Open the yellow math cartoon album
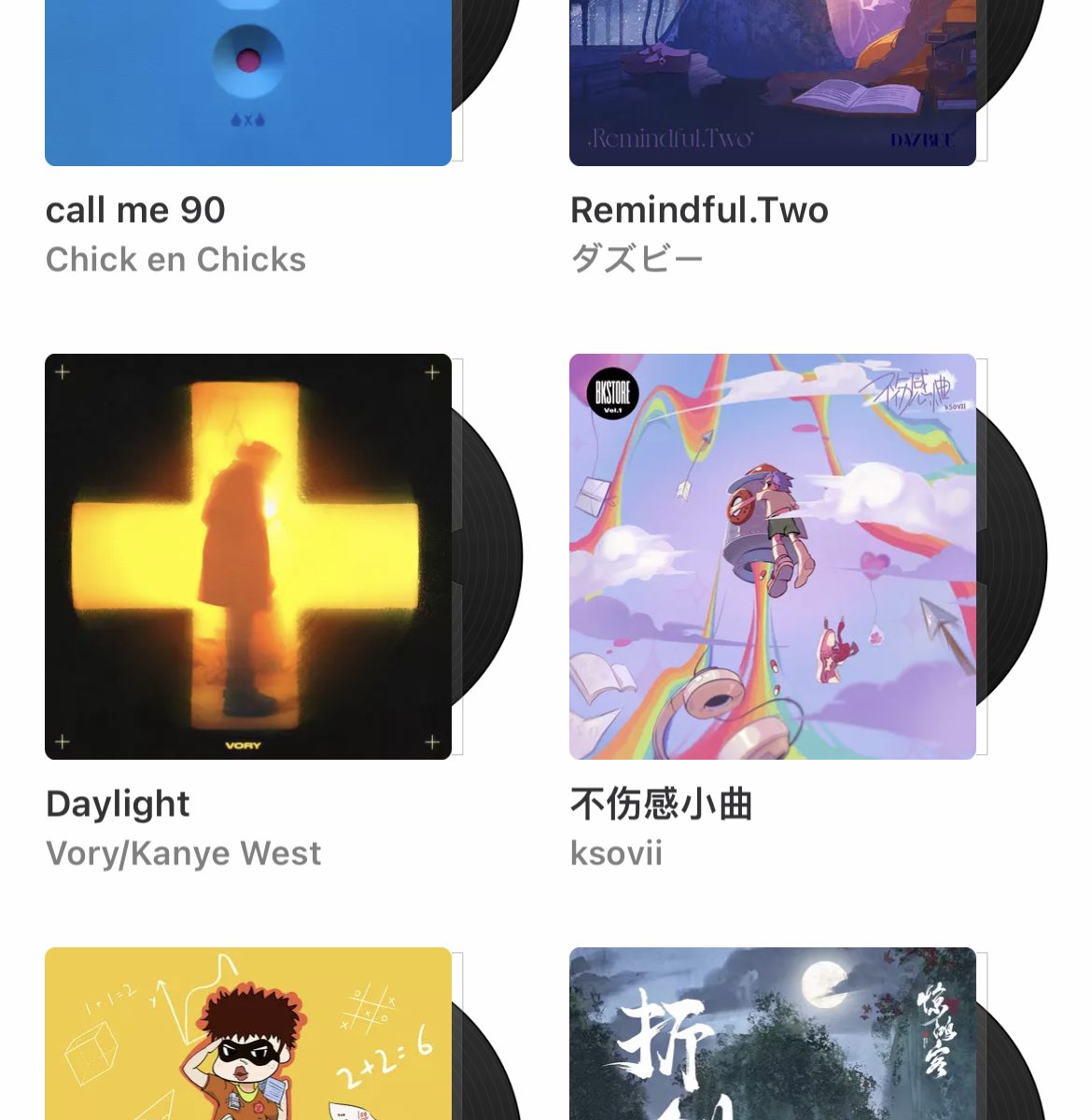Image resolution: width=1092 pixels, height=1120 pixels. 247,1036
